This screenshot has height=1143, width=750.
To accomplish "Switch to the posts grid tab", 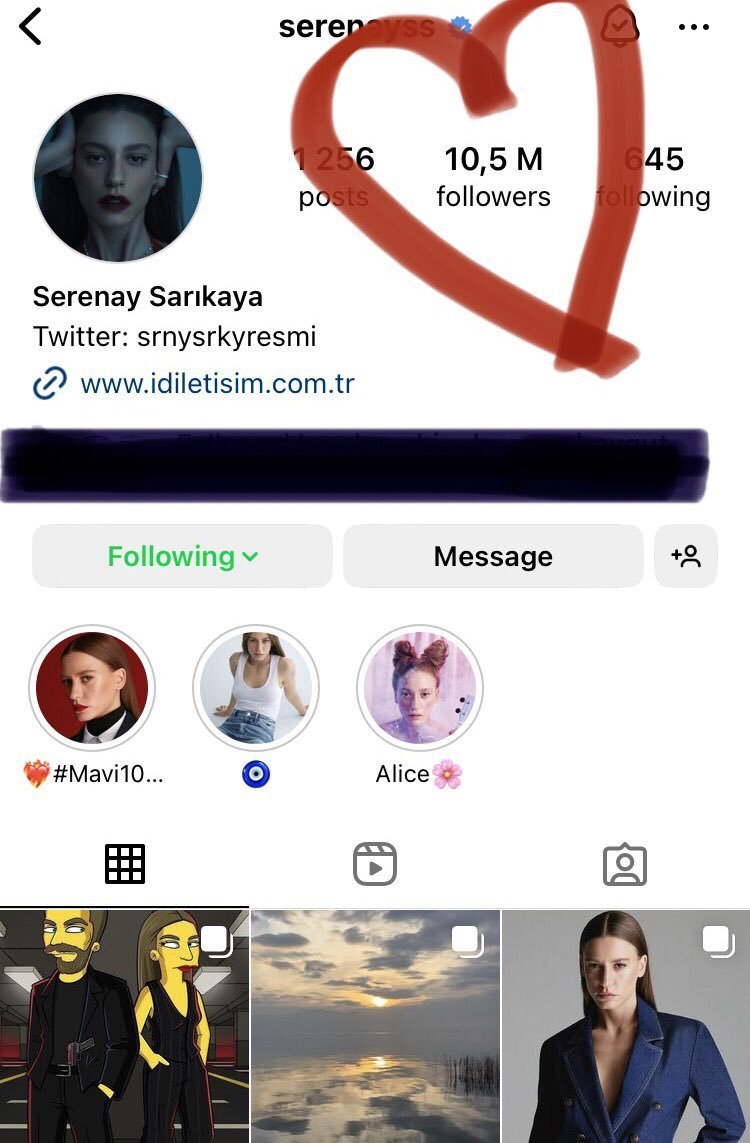I will click(125, 864).
